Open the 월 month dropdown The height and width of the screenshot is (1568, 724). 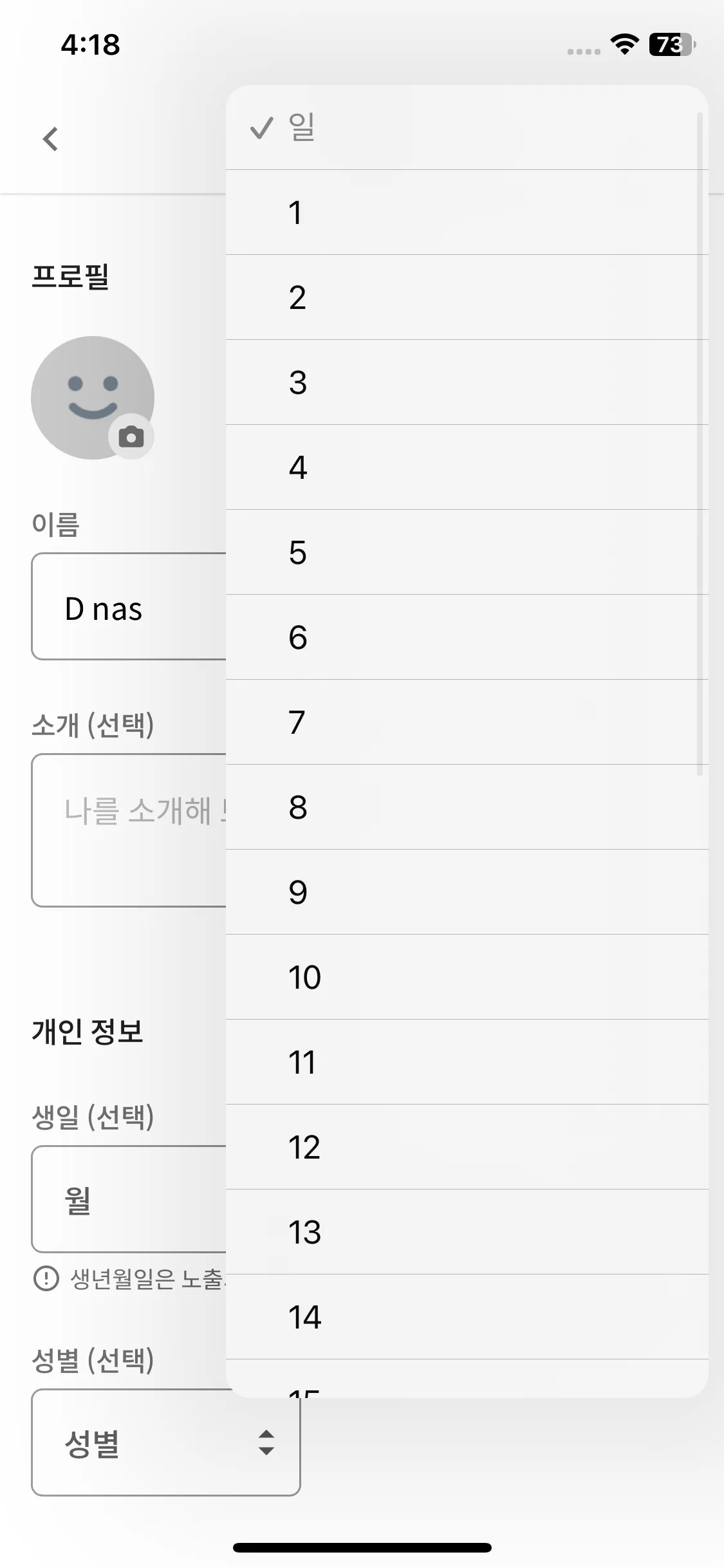pyautogui.click(x=129, y=1199)
